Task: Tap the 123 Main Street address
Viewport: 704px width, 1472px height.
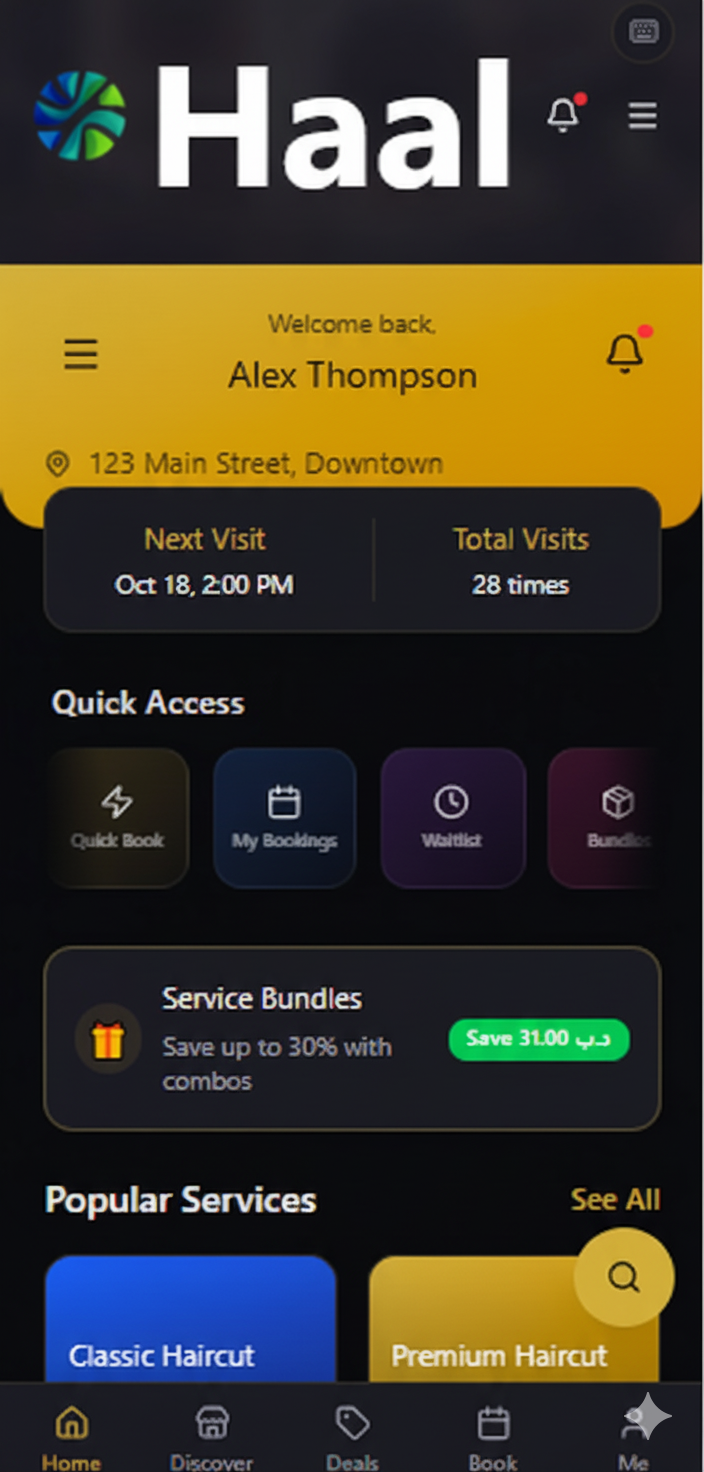Action: pyautogui.click(x=265, y=464)
